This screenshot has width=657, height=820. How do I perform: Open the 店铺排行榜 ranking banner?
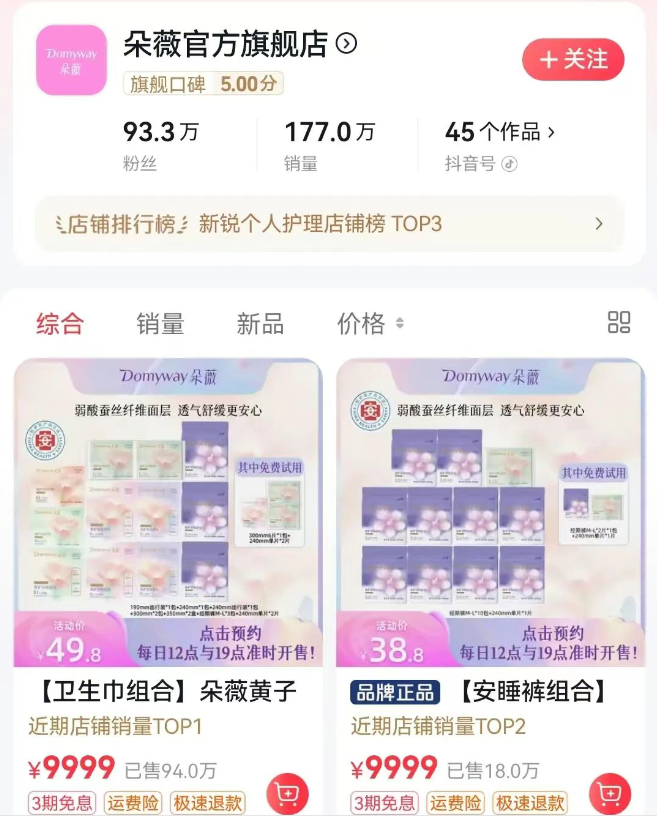[329, 224]
